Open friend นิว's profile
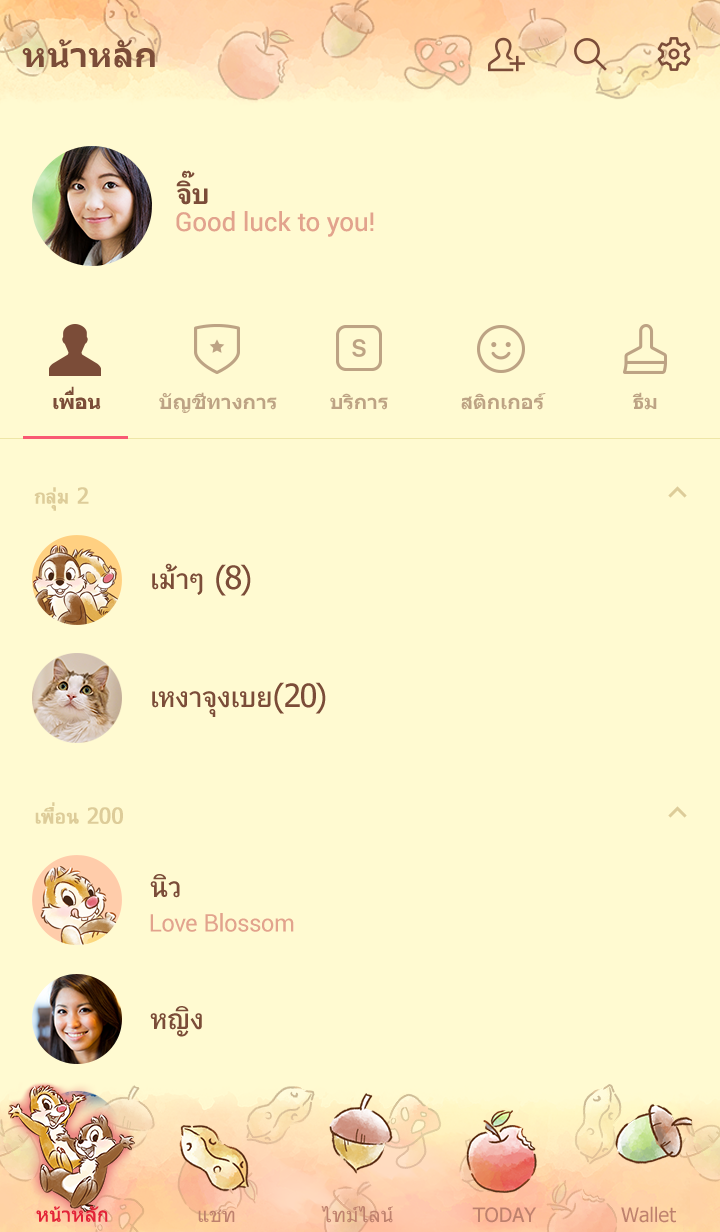720x1232 pixels. [165, 900]
